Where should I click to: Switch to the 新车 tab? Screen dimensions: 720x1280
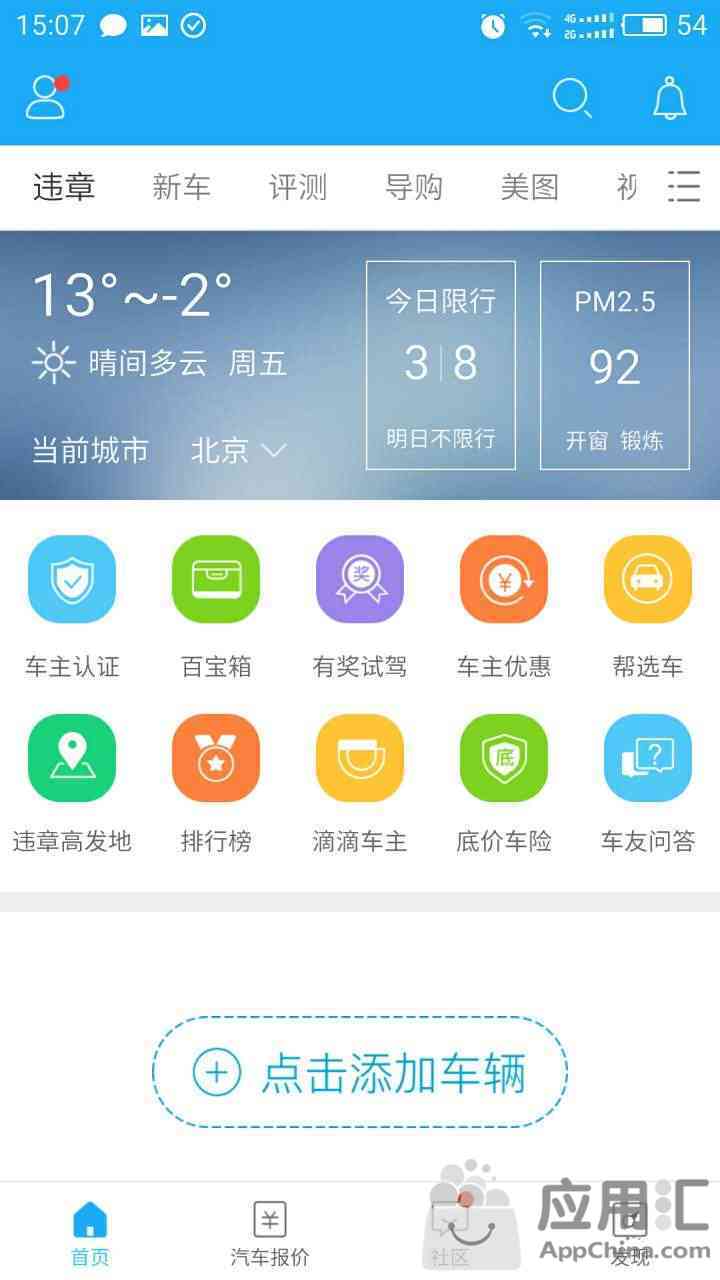click(x=181, y=187)
